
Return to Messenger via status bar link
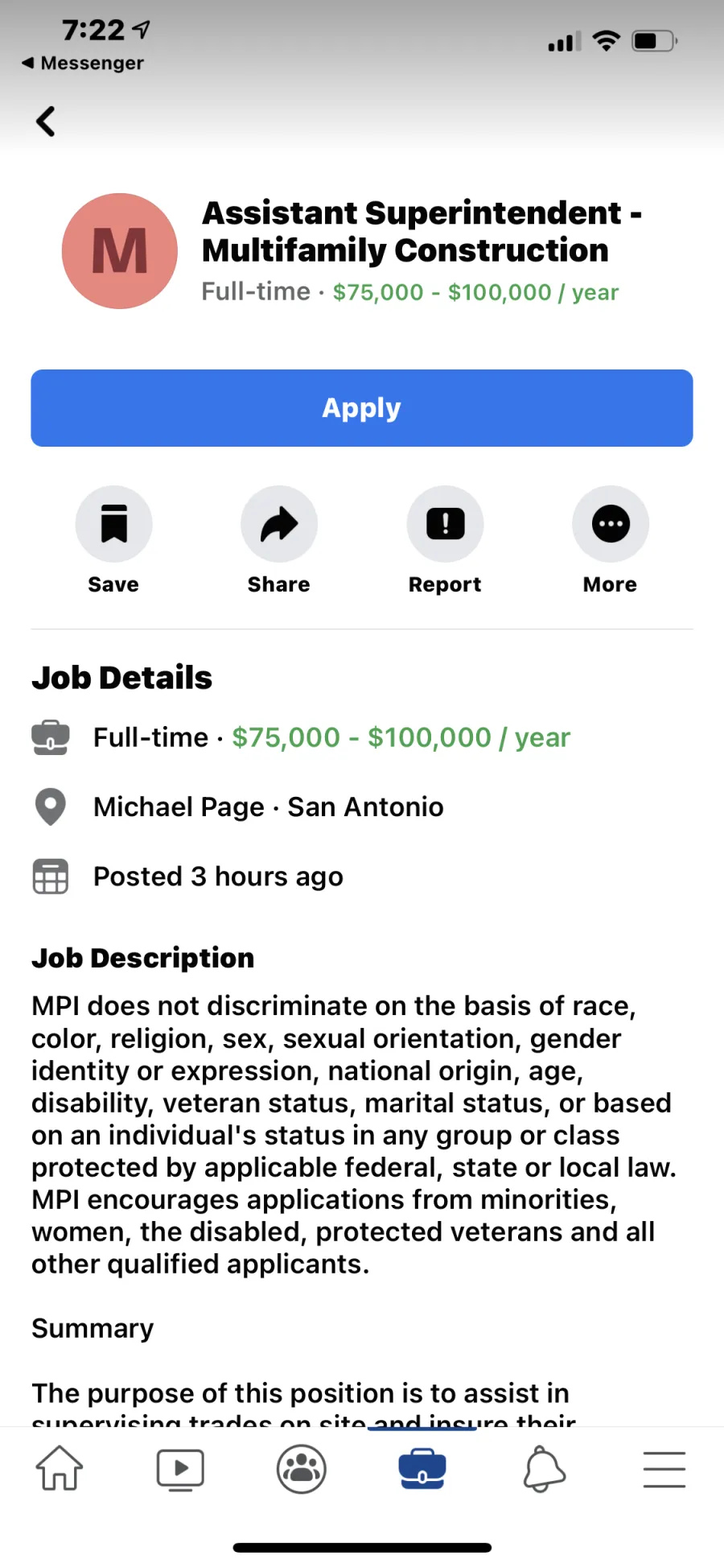(83, 63)
